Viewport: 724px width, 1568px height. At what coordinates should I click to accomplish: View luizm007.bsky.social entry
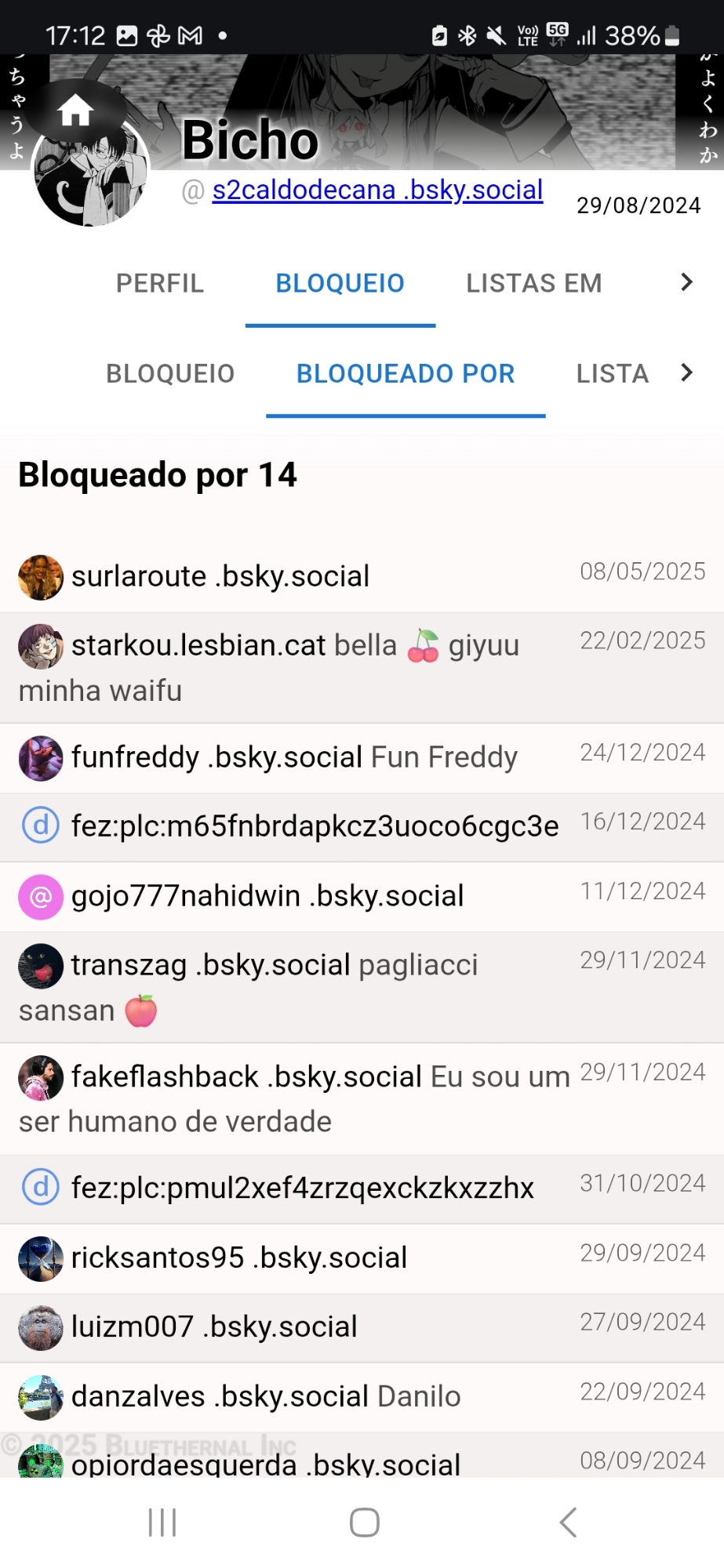(x=214, y=1327)
